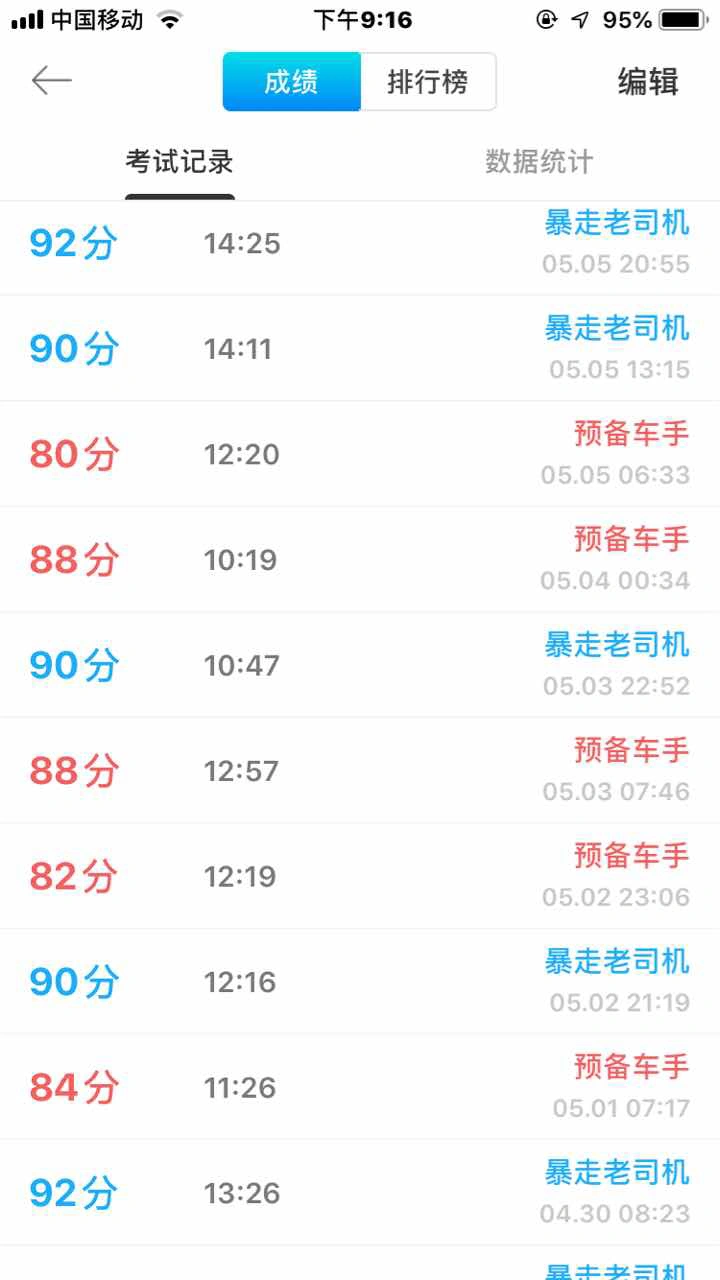Tap 编辑 to edit records

click(648, 82)
